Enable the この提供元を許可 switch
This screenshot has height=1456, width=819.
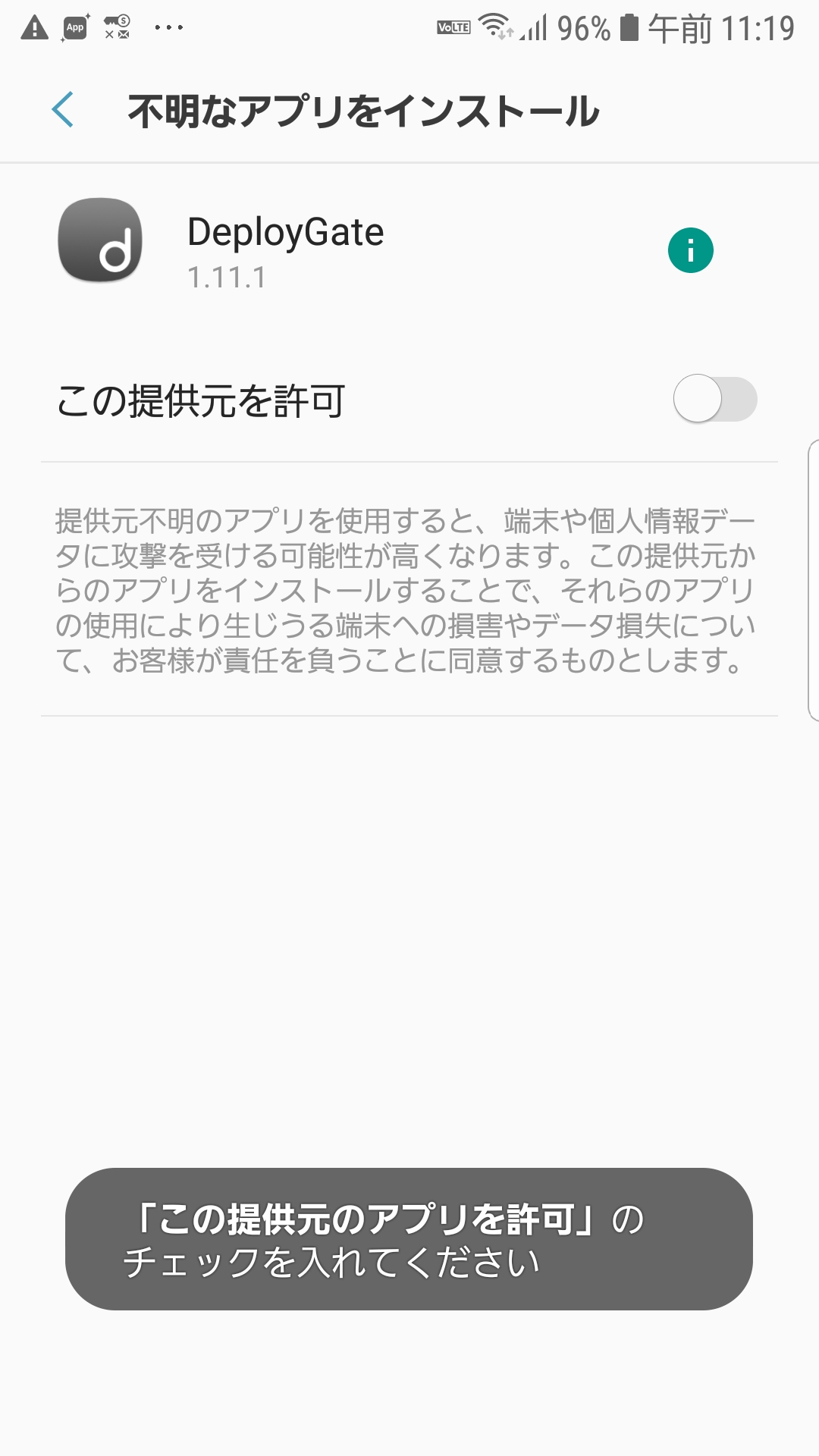point(715,399)
